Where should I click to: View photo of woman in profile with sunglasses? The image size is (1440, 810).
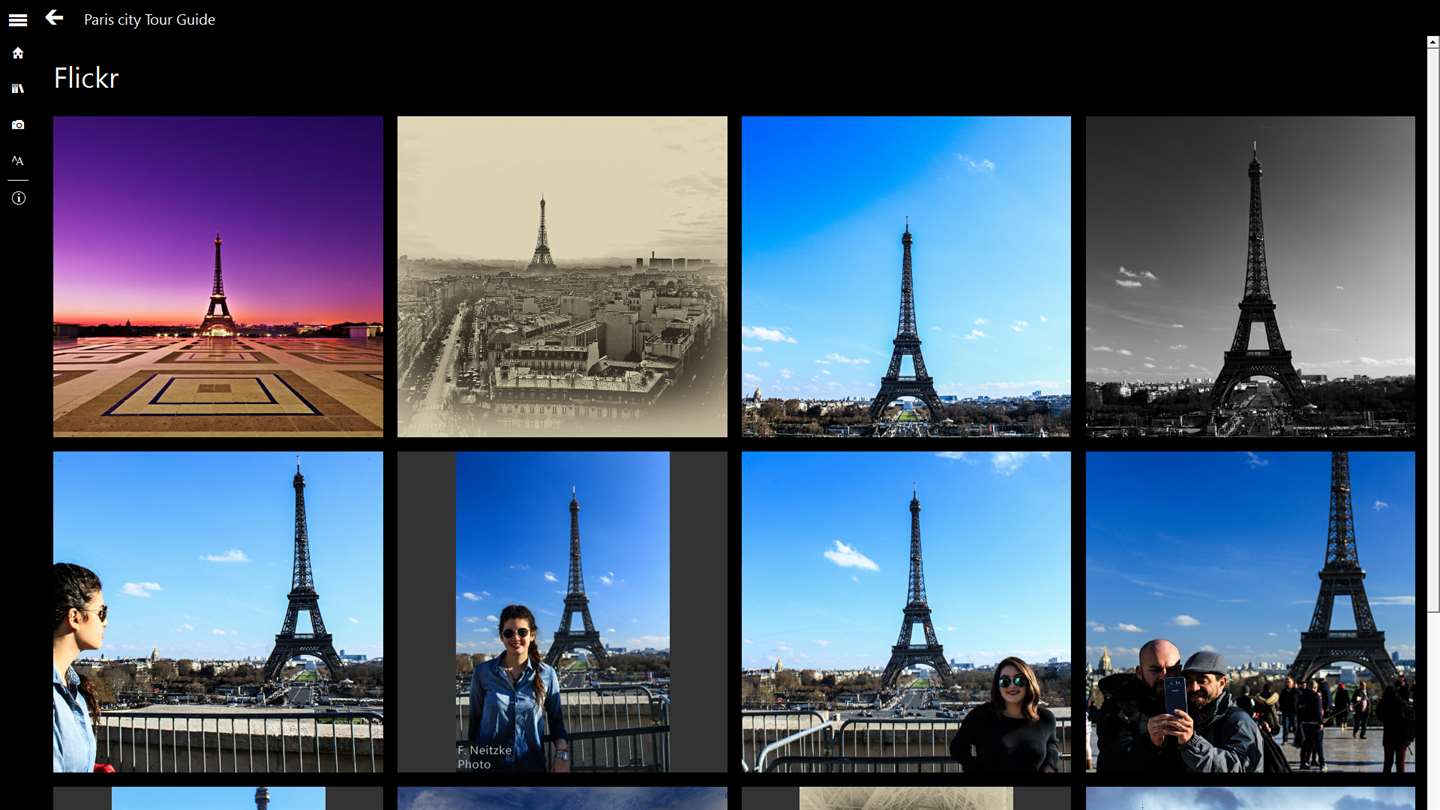click(218, 611)
